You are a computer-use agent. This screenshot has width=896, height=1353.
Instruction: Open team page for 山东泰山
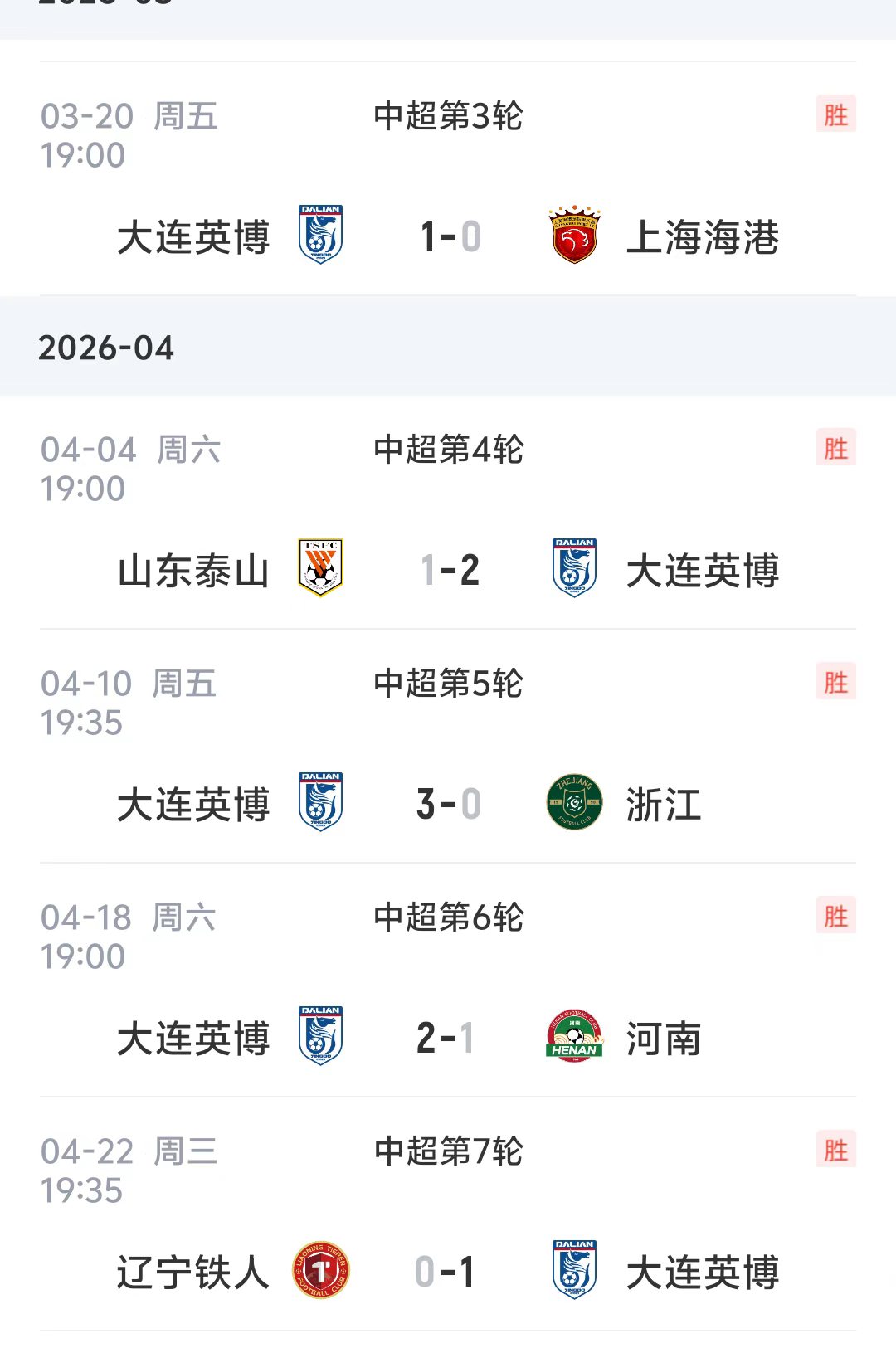[x=193, y=570]
